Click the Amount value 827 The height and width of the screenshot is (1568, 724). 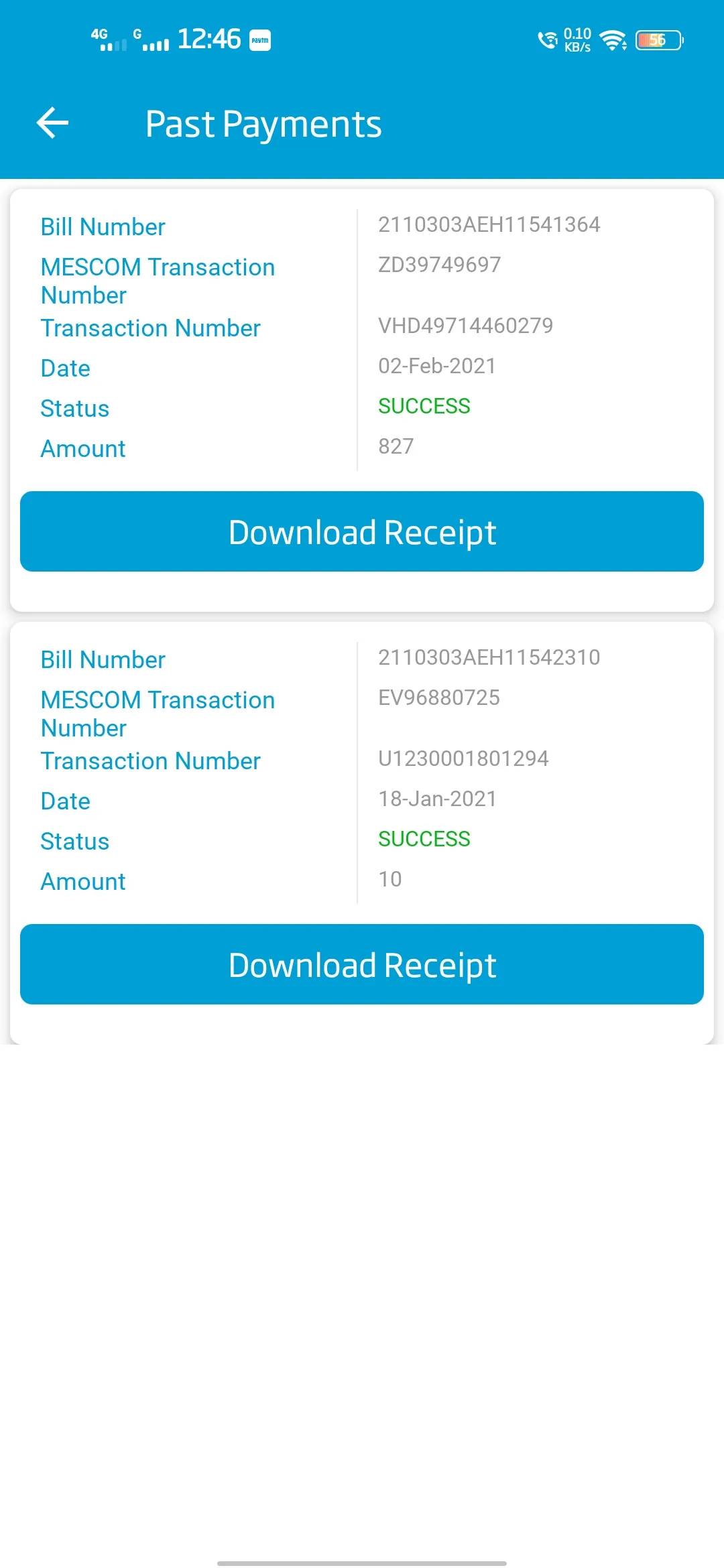395,446
